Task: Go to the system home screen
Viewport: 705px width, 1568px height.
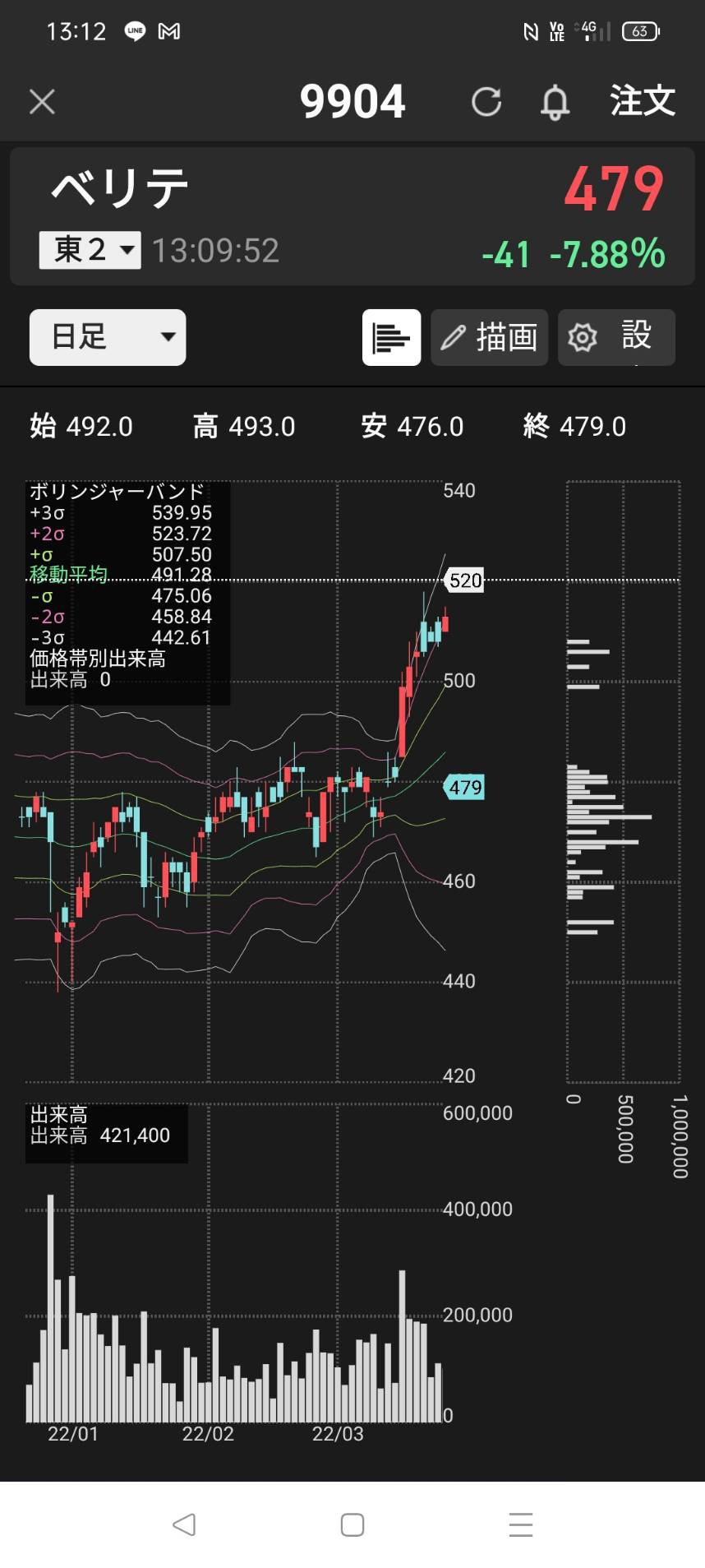Action: tap(352, 1524)
